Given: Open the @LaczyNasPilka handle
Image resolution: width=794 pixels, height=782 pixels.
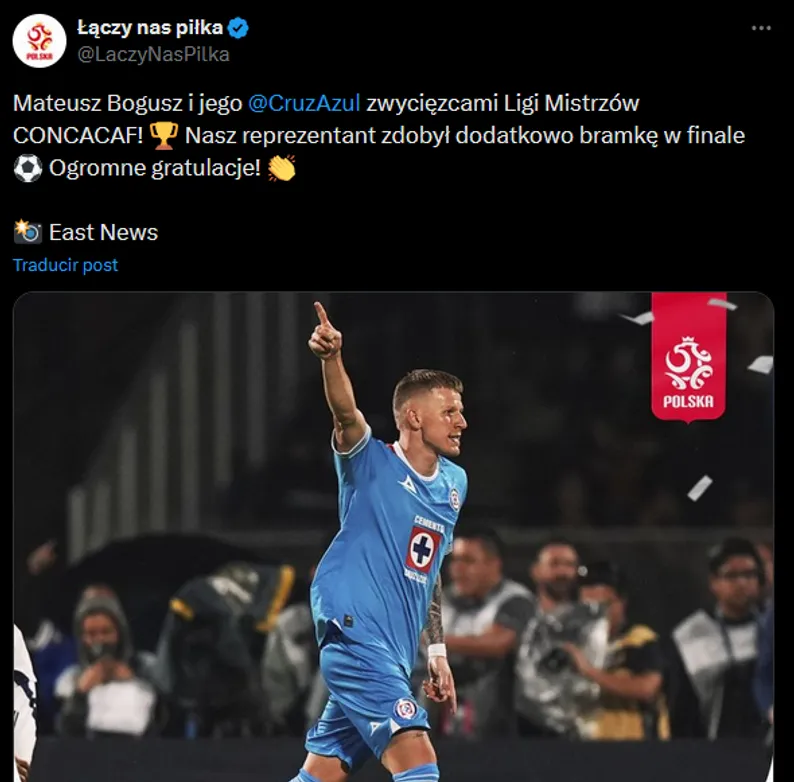Looking at the screenshot, I should (x=153, y=54).
